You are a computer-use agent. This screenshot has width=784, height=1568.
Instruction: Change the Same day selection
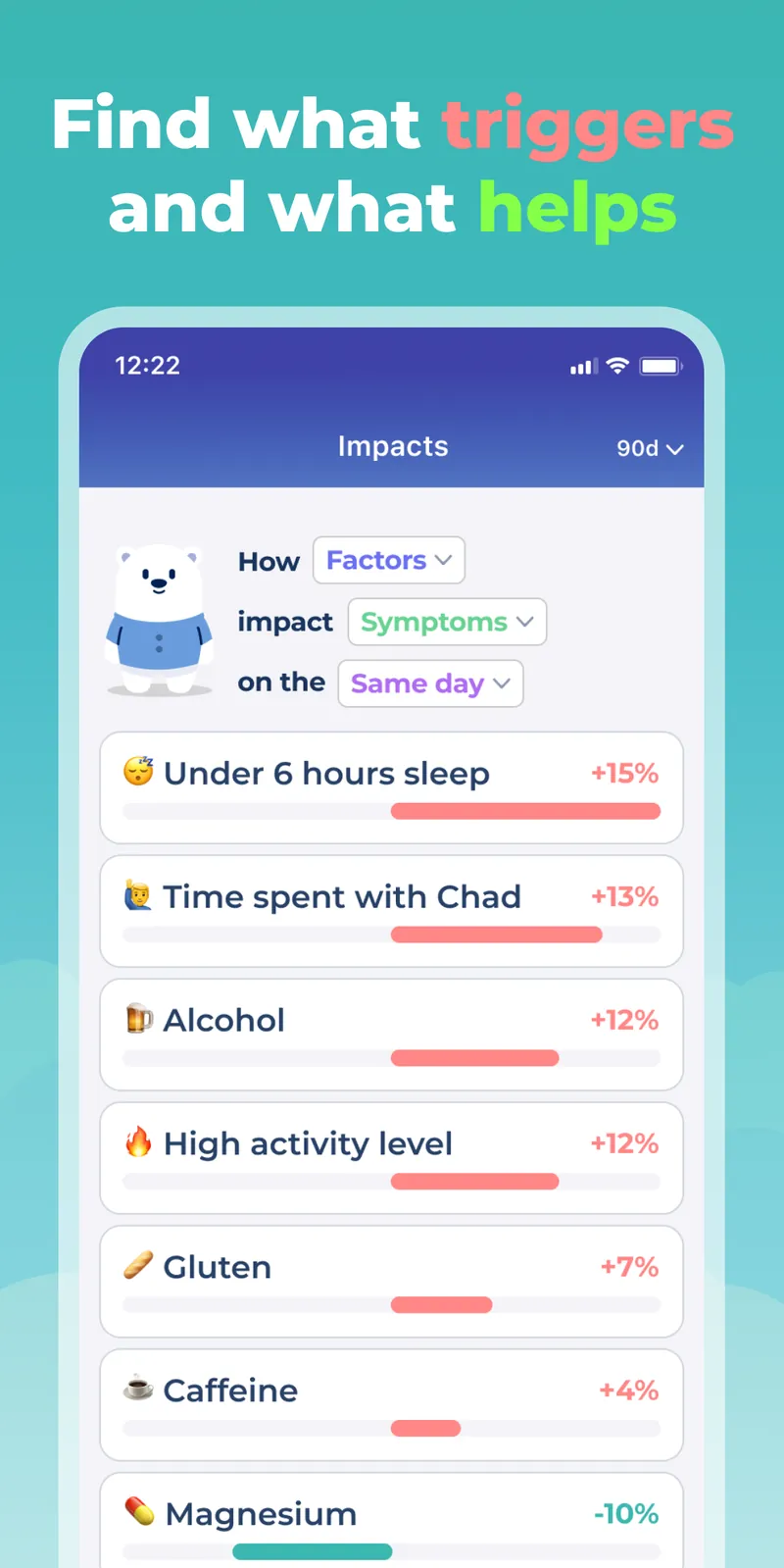(430, 683)
